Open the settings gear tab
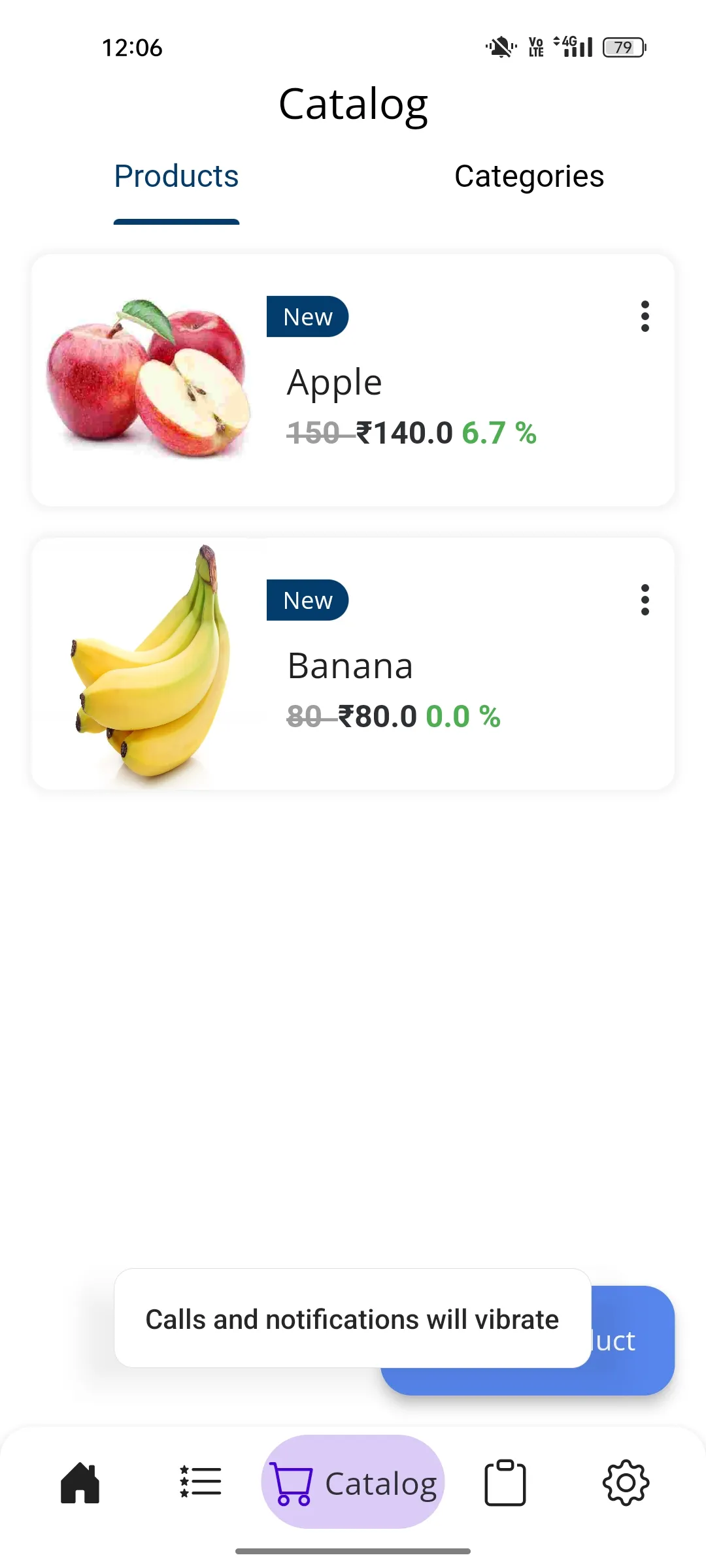 point(626,1482)
